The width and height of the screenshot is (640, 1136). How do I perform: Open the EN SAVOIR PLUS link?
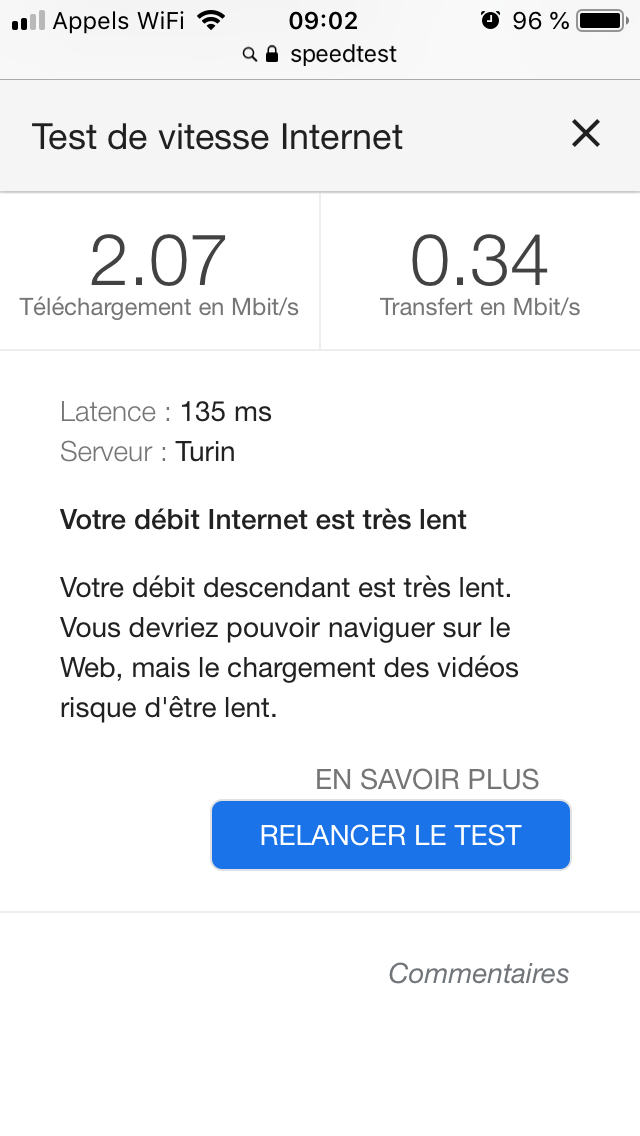(427, 780)
